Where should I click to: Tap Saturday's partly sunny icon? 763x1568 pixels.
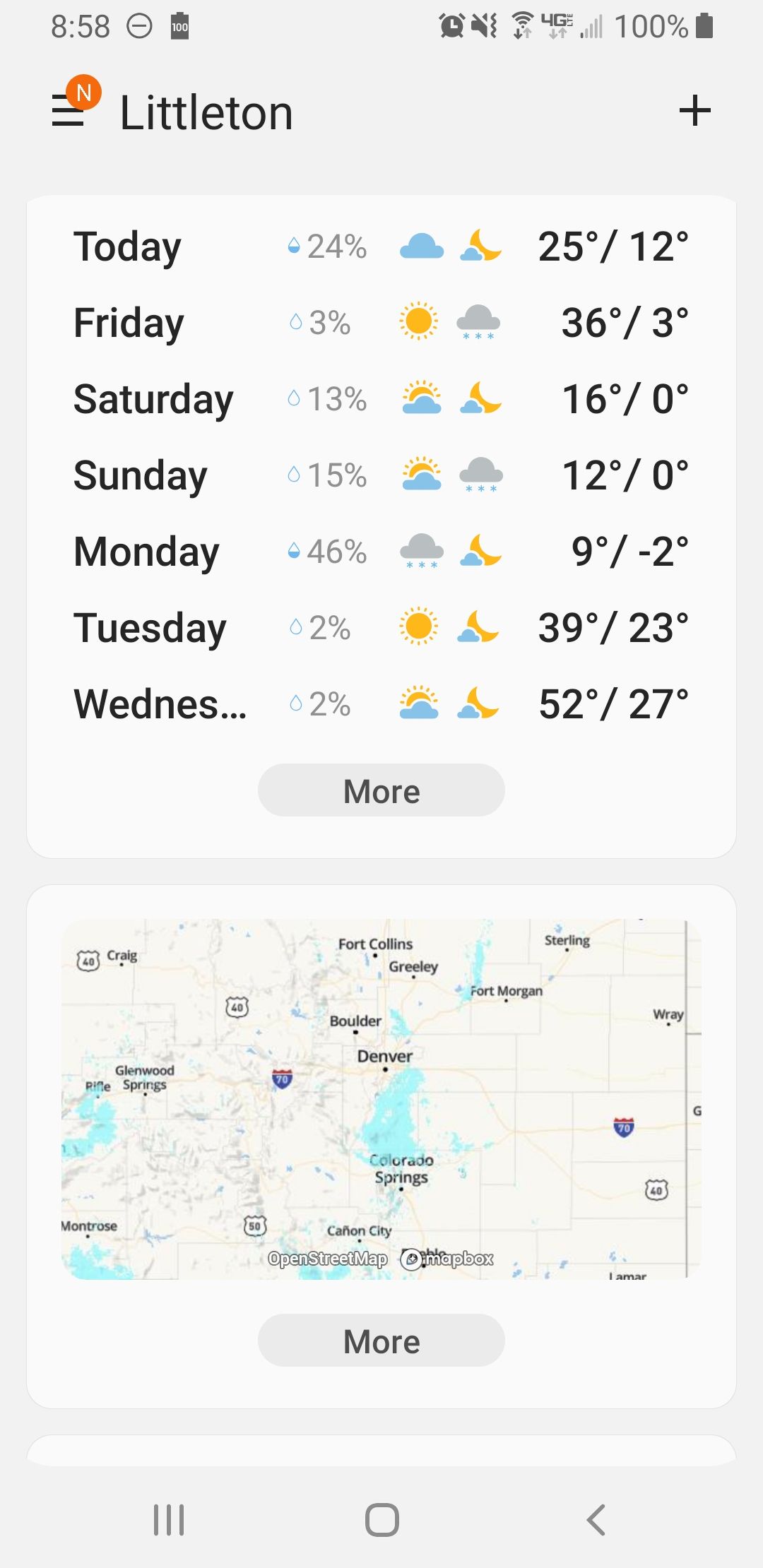pyautogui.click(x=420, y=399)
